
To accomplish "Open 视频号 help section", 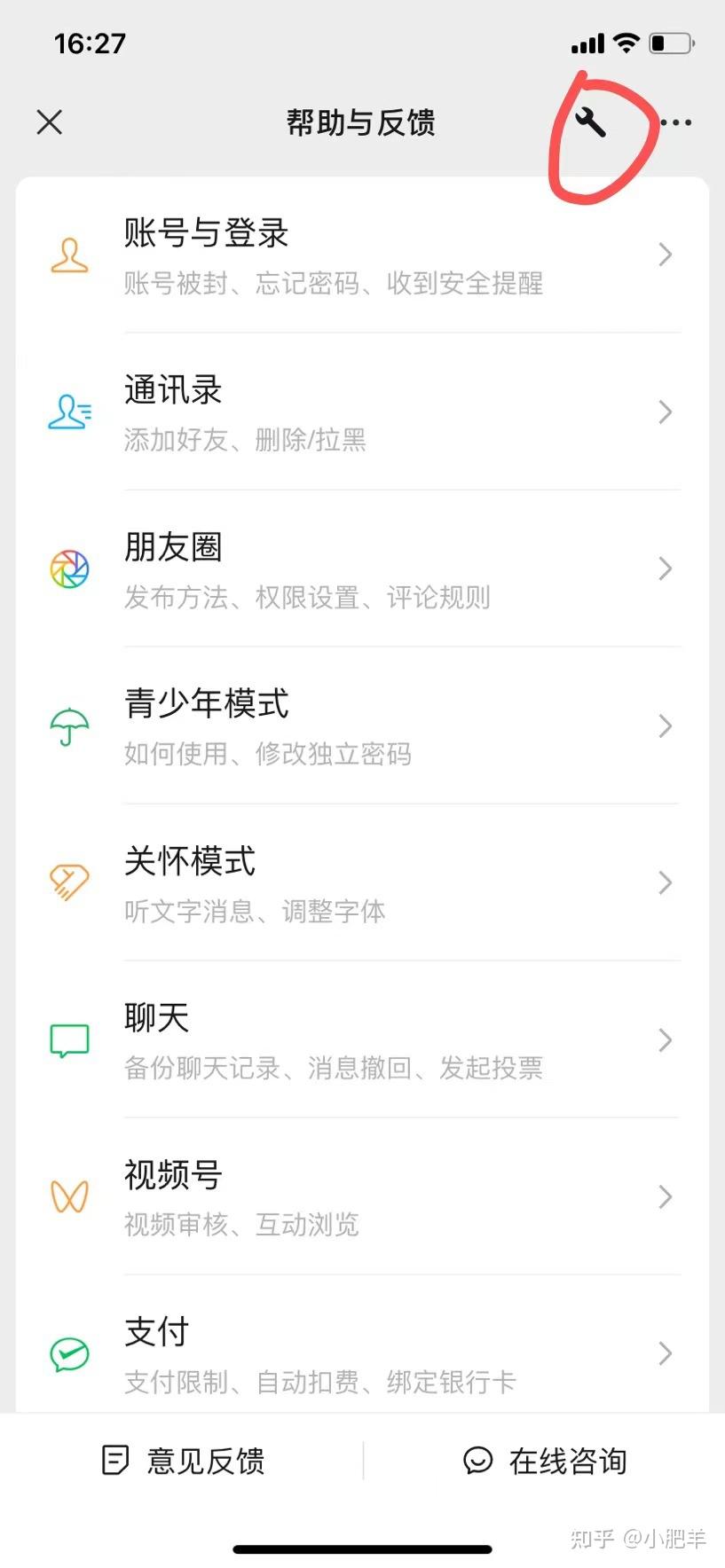I will (362, 1197).
